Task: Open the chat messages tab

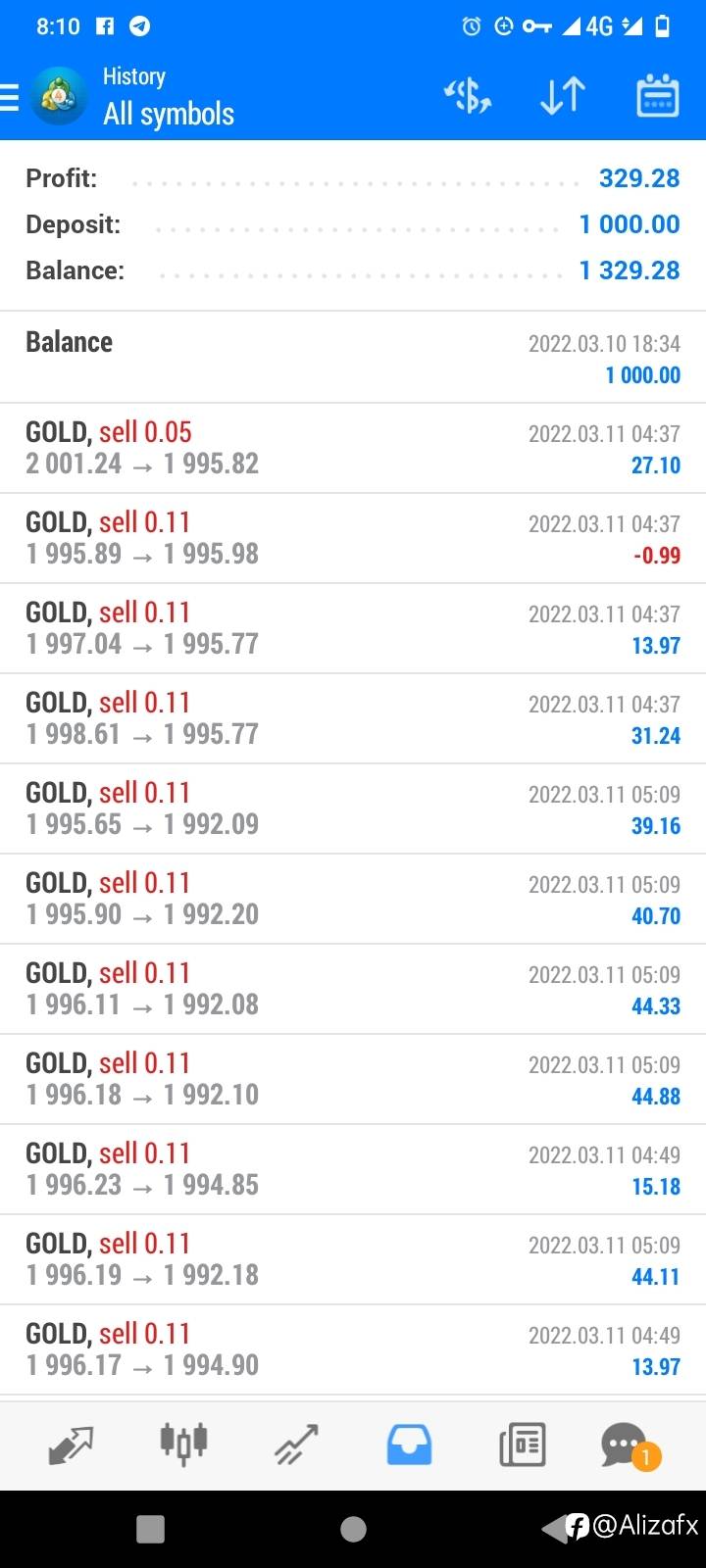Action: (629, 1445)
